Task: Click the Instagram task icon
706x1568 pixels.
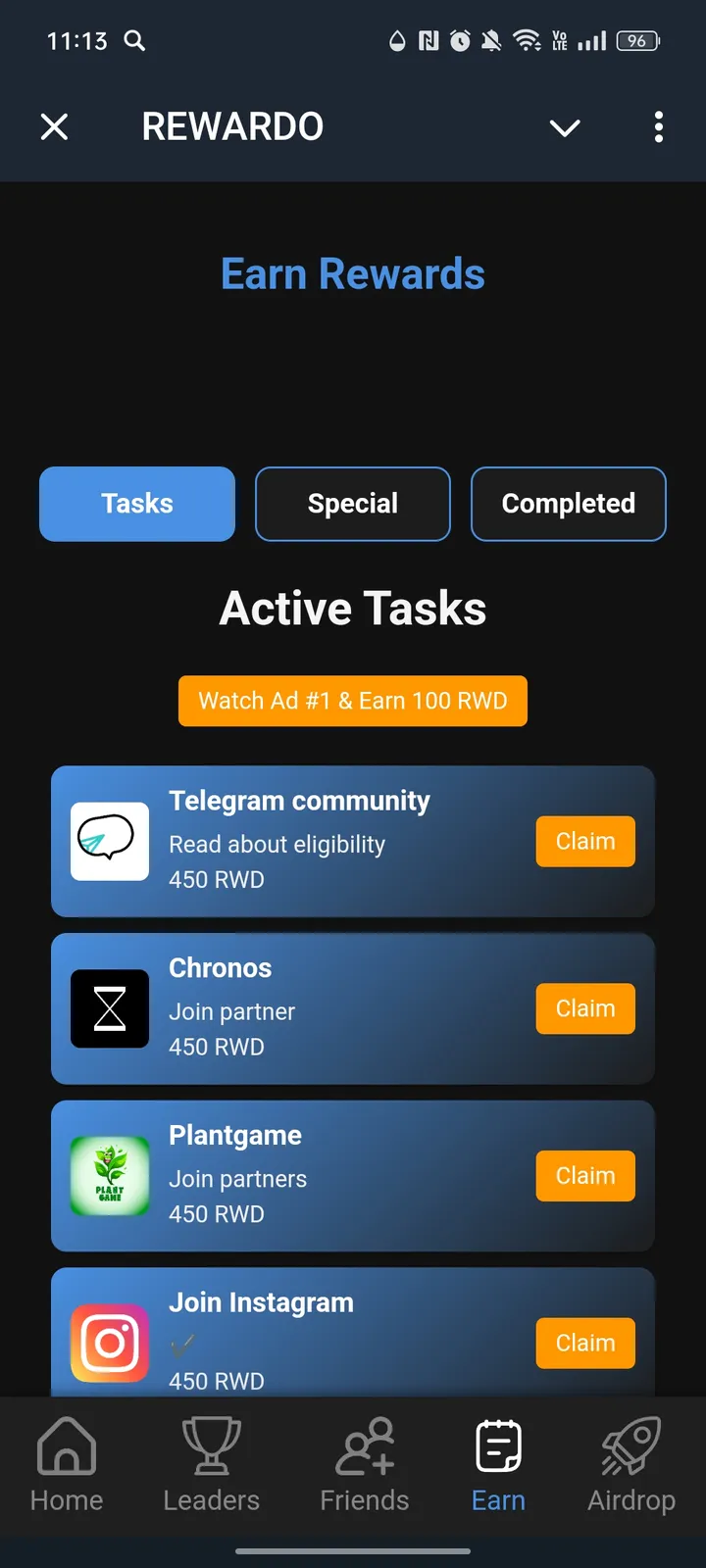Action: [109, 1343]
